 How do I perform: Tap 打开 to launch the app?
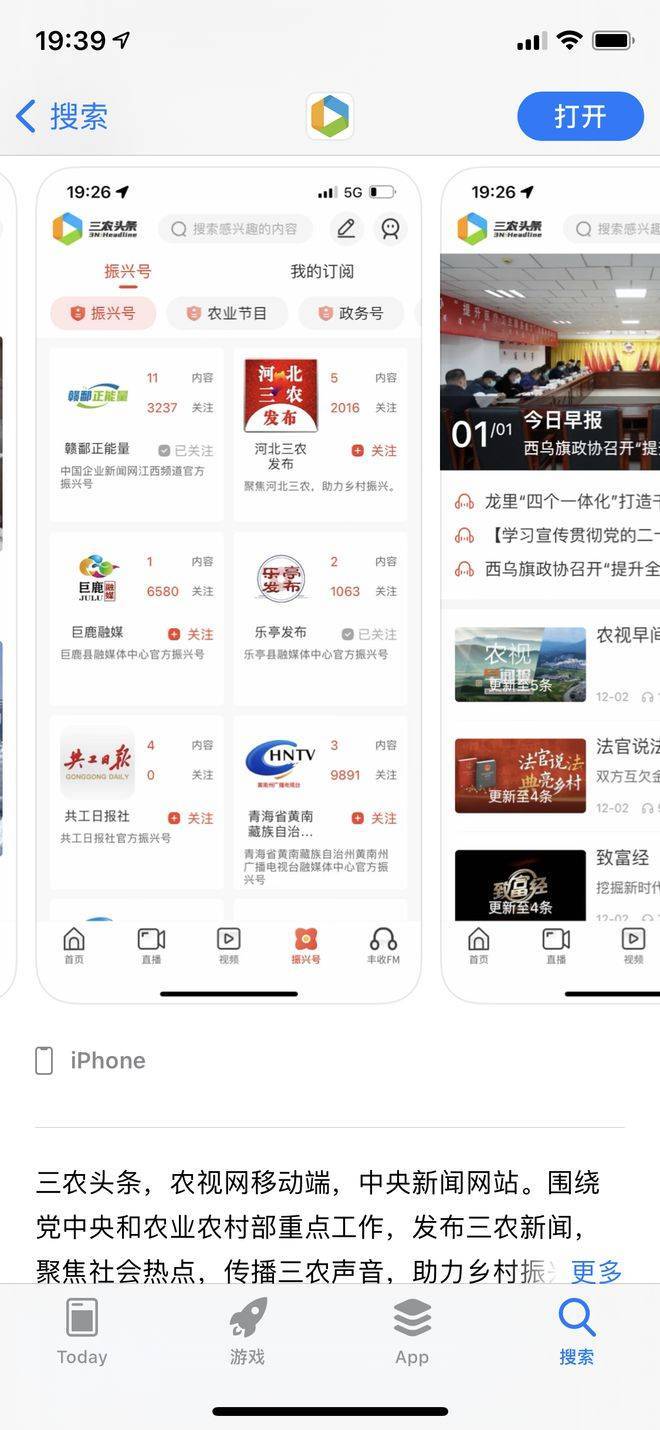point(580,116)
